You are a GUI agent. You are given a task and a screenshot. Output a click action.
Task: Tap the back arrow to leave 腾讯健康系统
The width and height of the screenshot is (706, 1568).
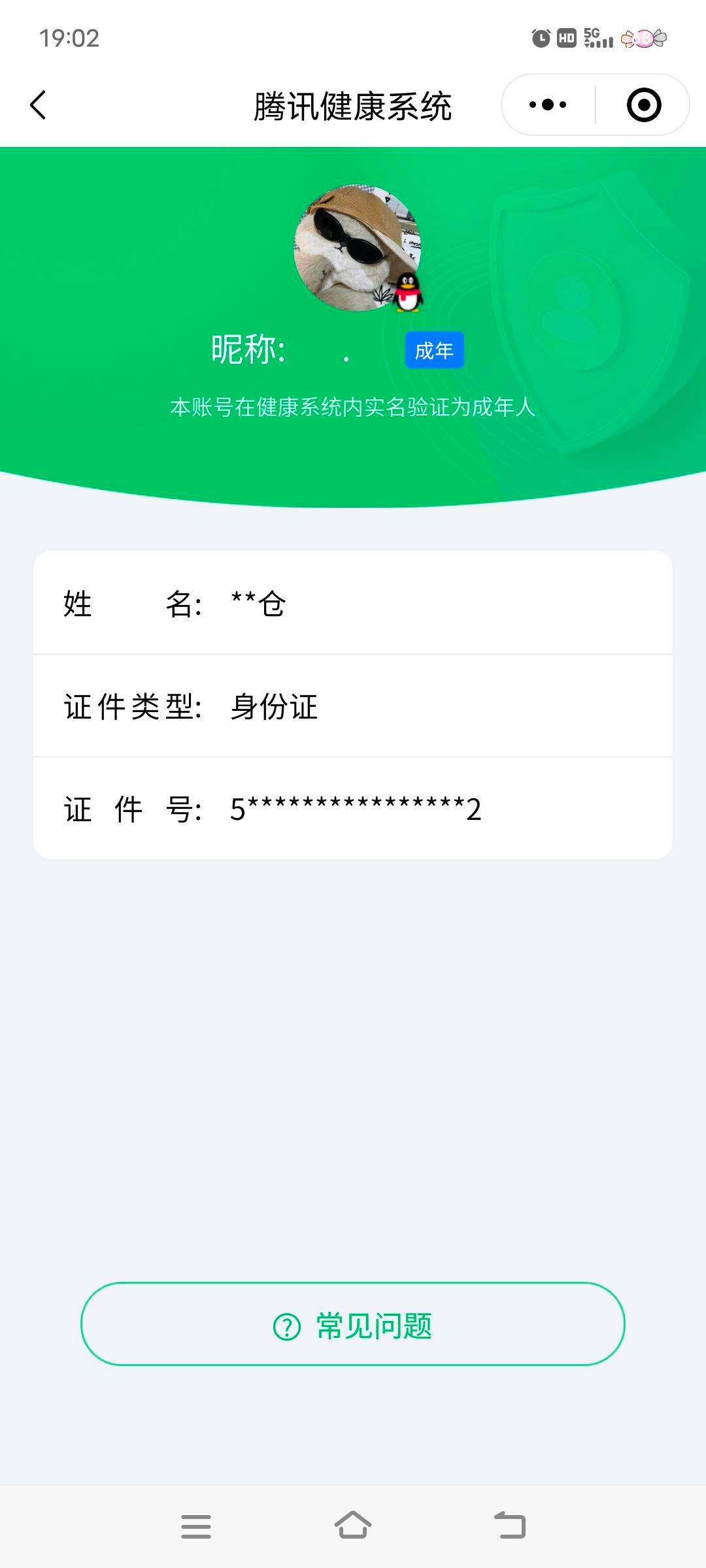[x=39, y=105]
